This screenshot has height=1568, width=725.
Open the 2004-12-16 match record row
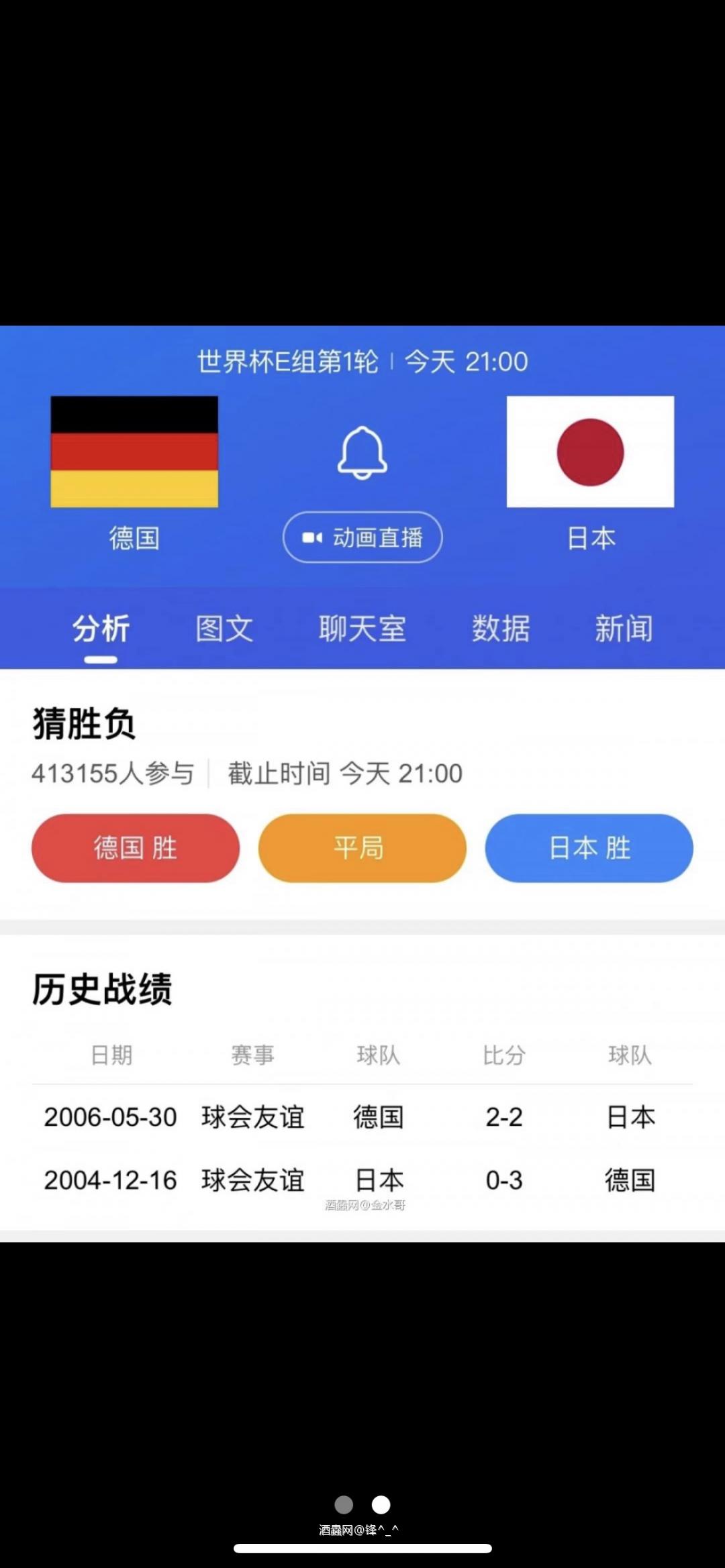[x=362, y=1180]
